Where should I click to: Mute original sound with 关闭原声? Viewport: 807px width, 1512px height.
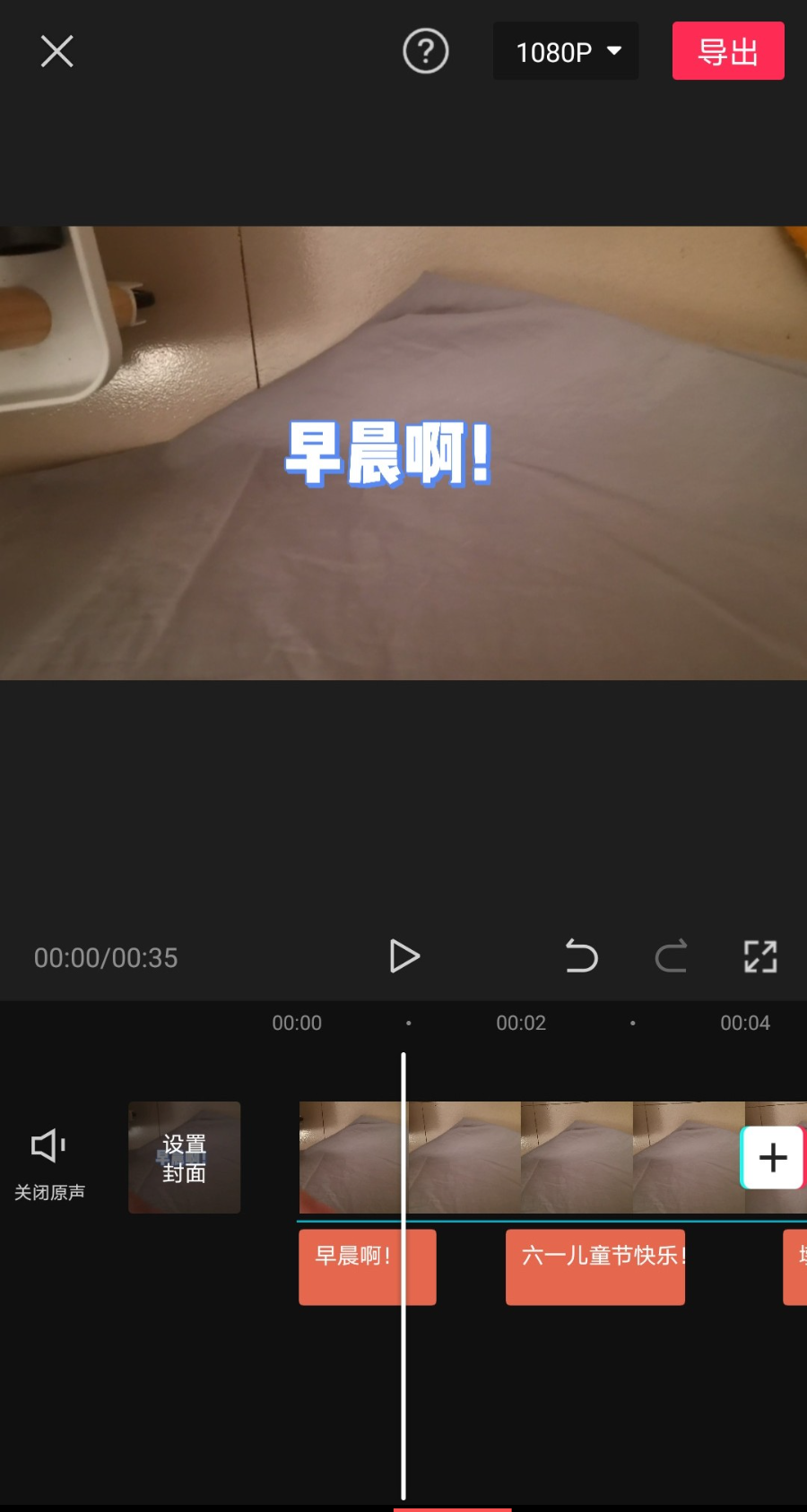pos(49,1162)
